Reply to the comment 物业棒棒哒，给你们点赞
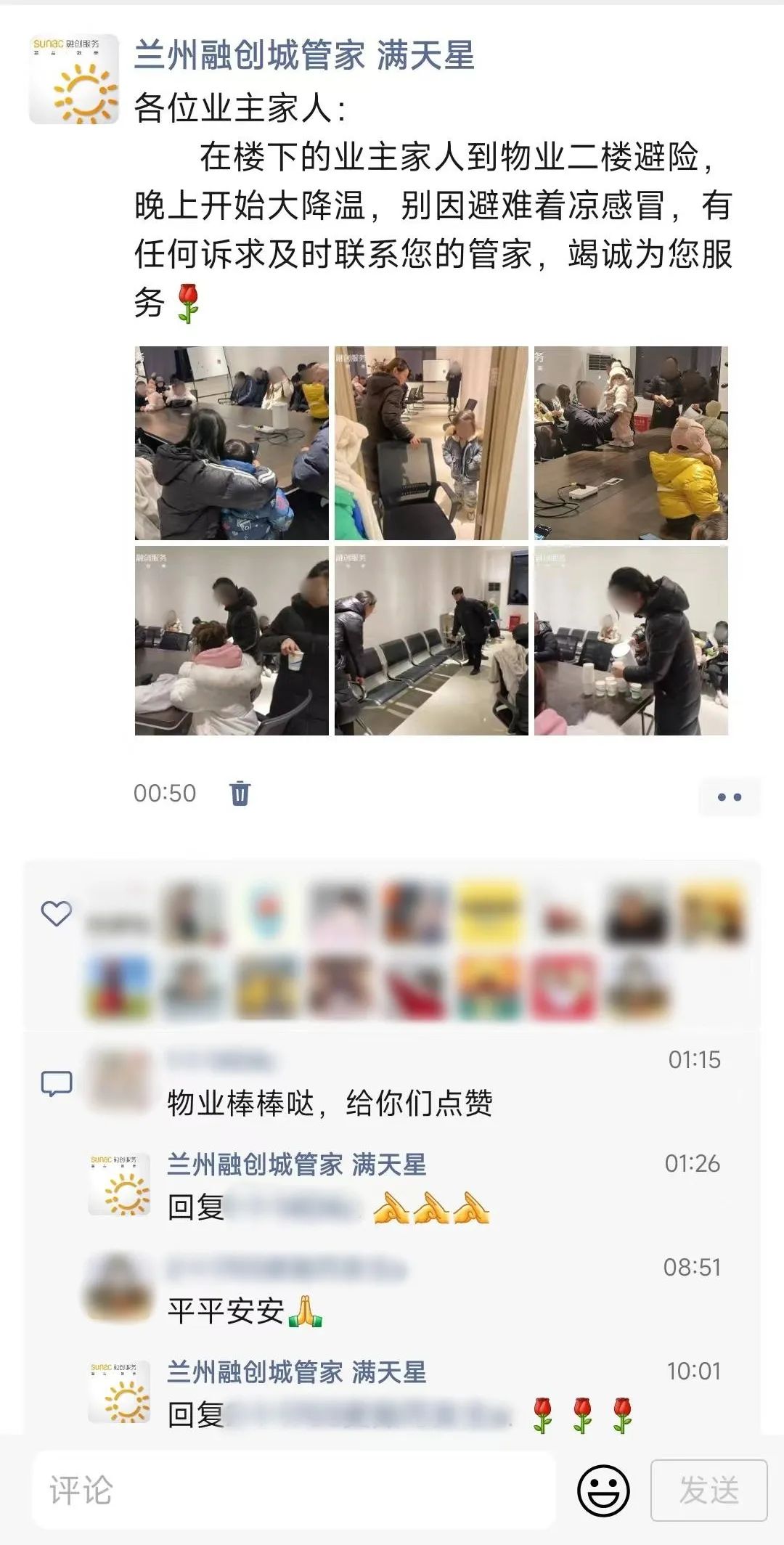Image resolution: width=784 pixels, height=1545 pixels. (x=330, y=1103)
